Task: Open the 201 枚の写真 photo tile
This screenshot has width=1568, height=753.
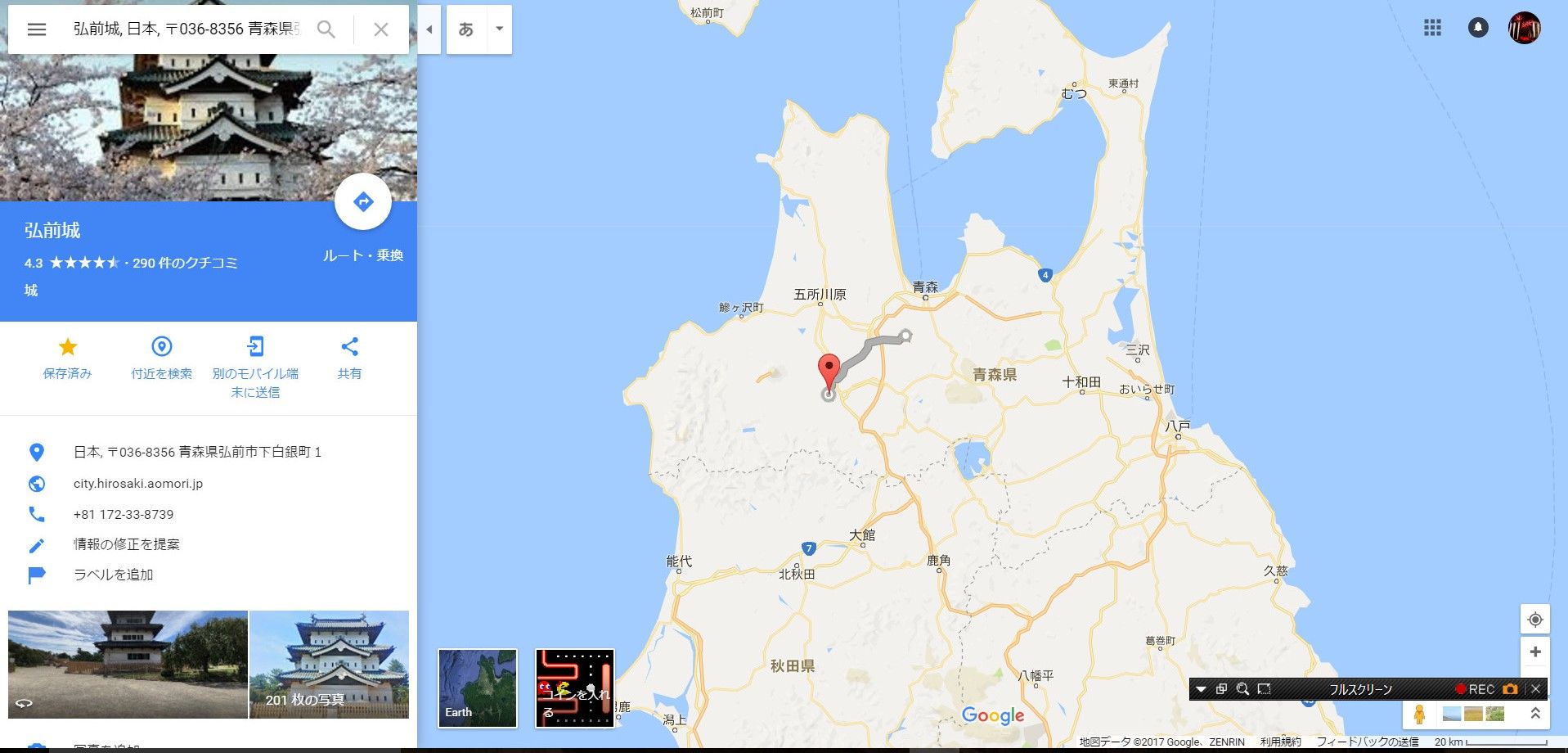Action: point(329,665)
